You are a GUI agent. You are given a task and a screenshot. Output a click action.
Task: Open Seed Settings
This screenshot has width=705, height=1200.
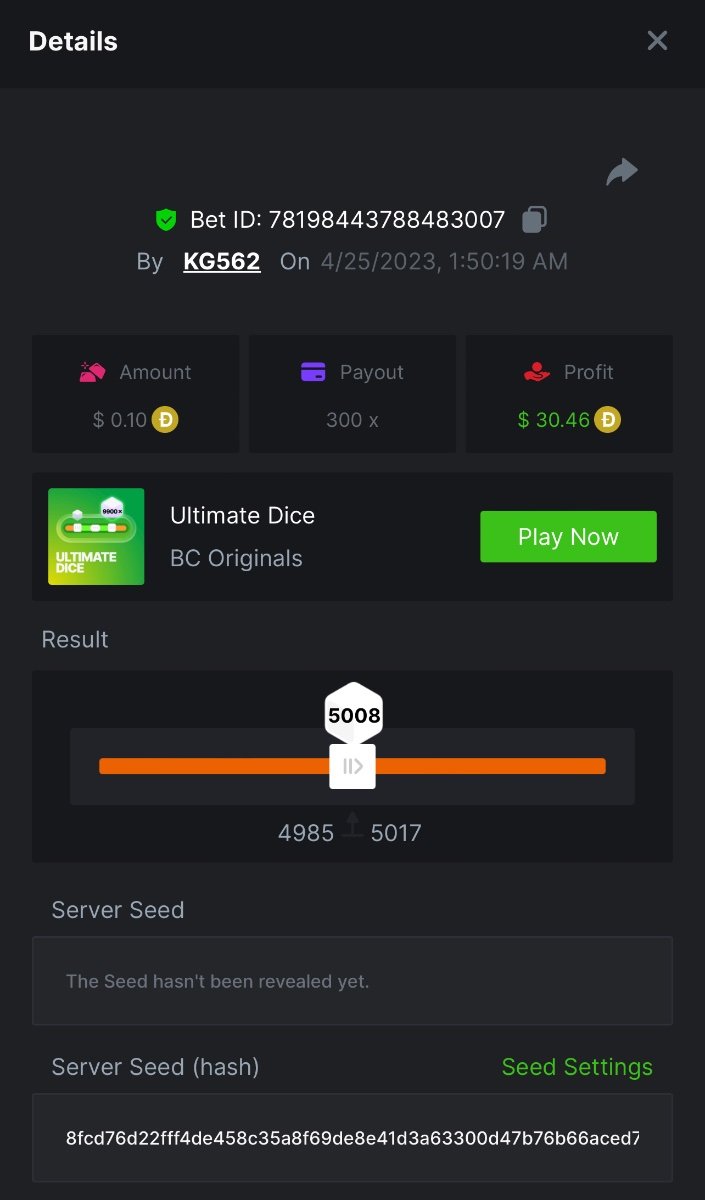click(577, 1067)
